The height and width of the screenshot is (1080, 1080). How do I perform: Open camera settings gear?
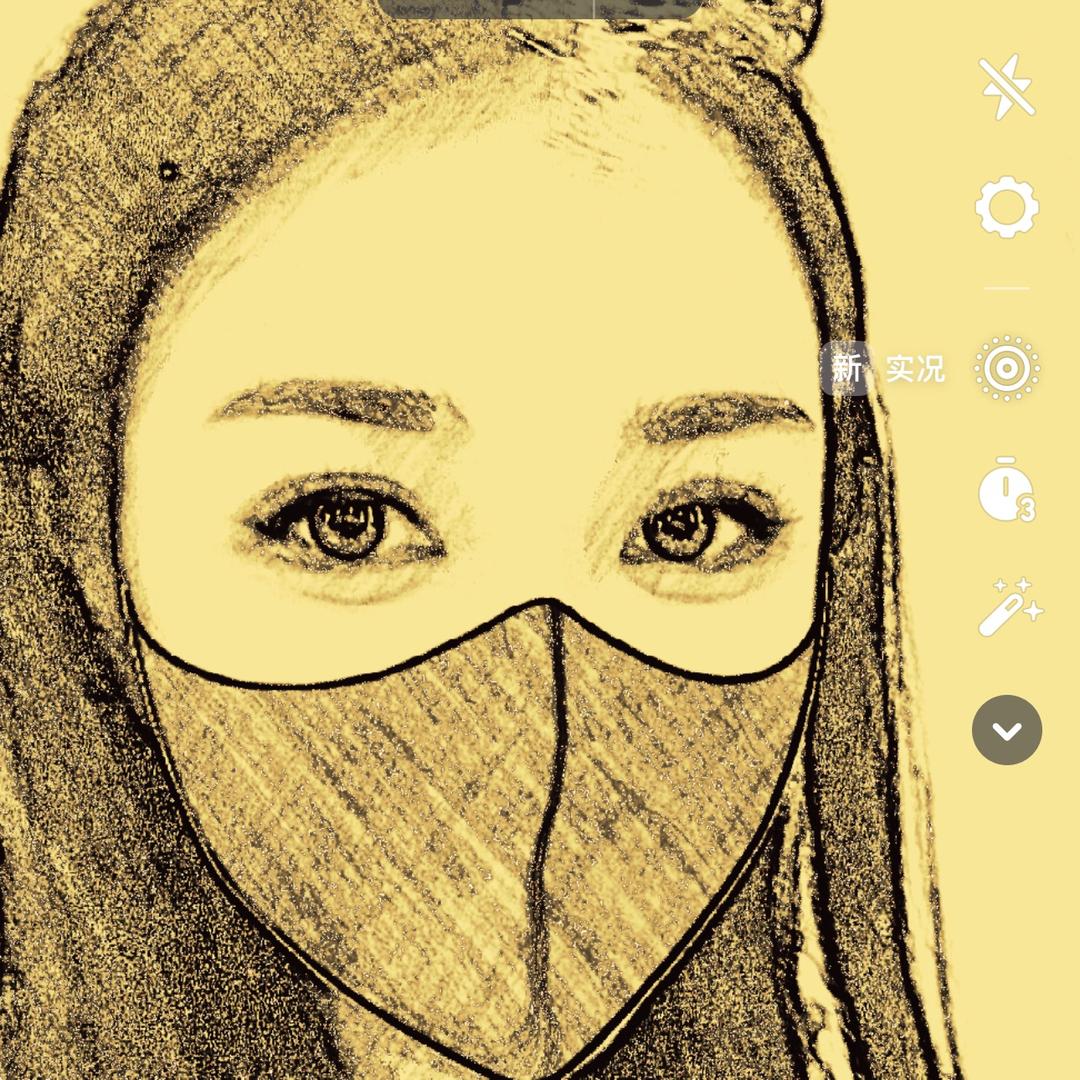1006,207
